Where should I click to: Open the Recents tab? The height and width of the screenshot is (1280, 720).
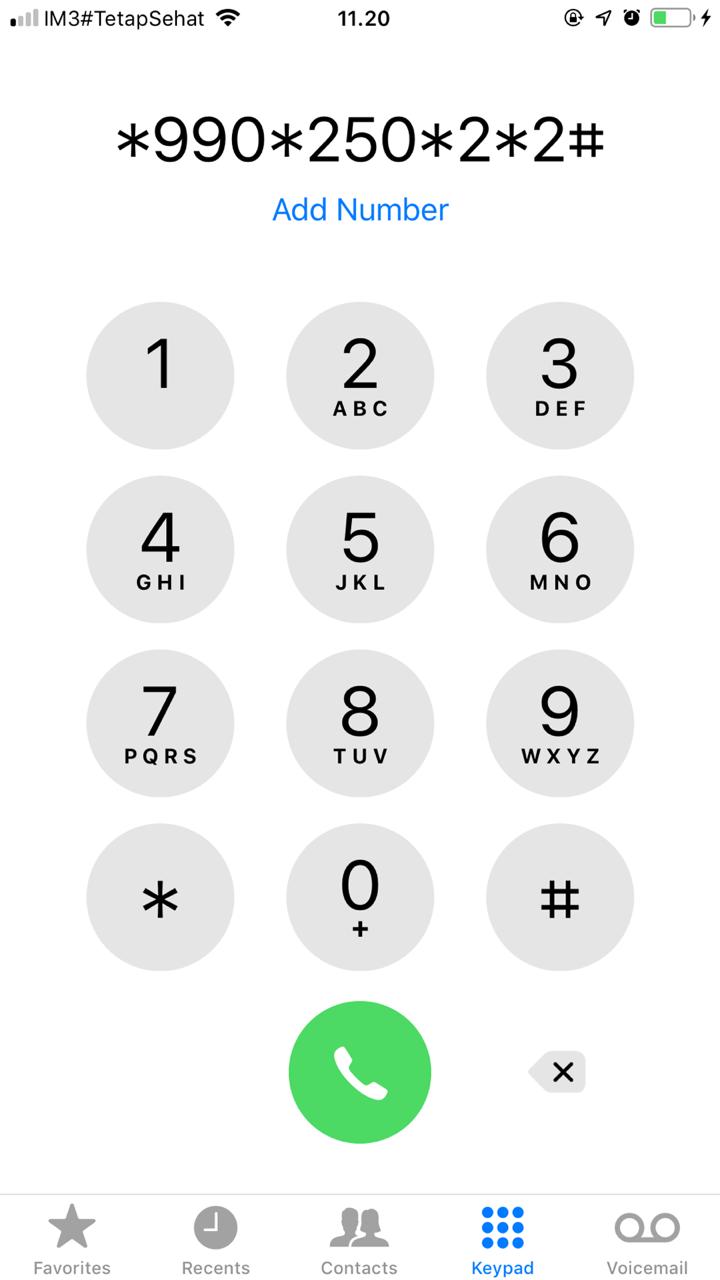point(215,1240)
